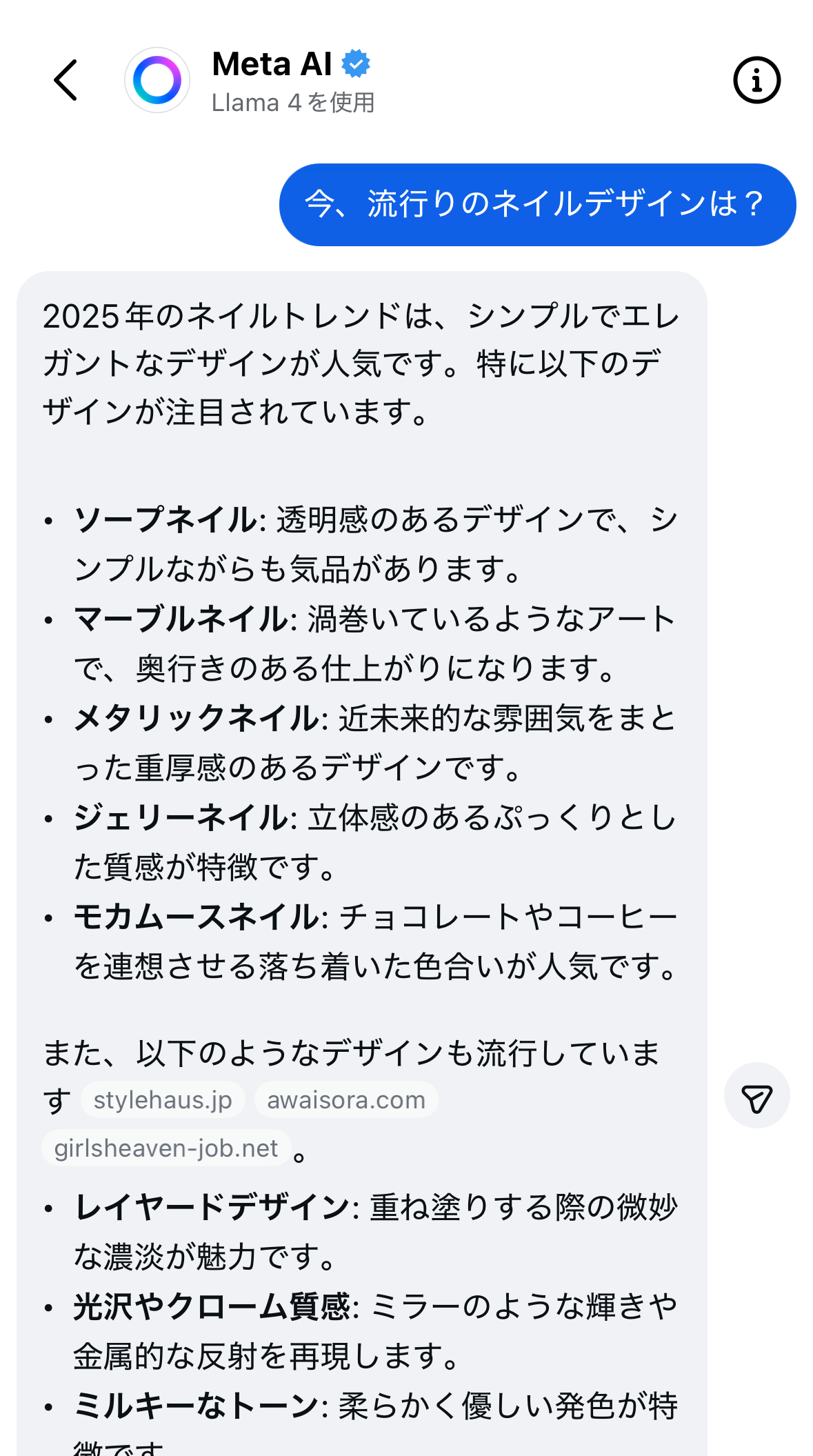Screen dimensions: 813x1456
Task: Open the Meta AI profile header
Action: point(272,80)
